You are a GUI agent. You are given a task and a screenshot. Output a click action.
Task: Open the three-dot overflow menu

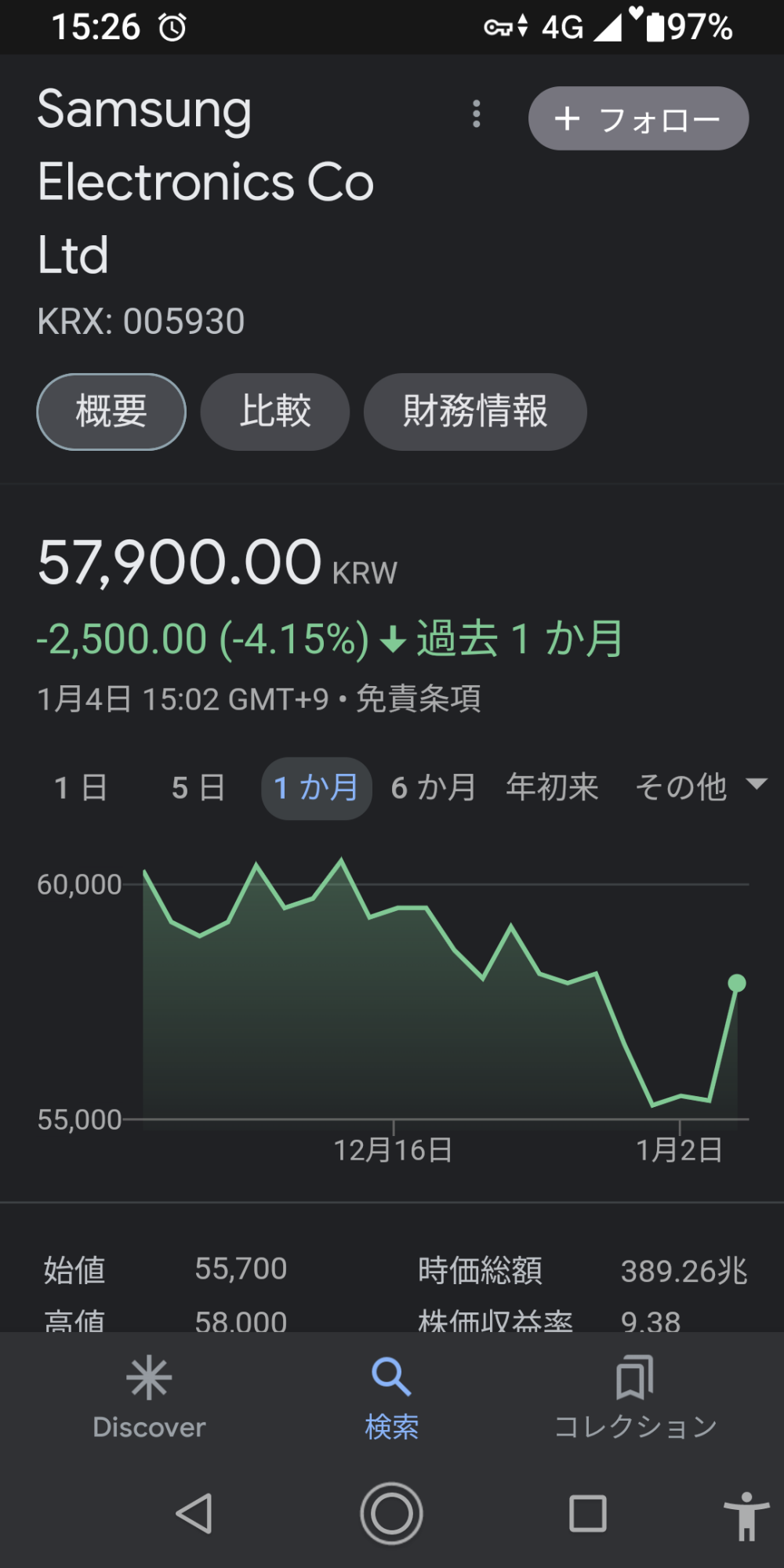[476, 114]
